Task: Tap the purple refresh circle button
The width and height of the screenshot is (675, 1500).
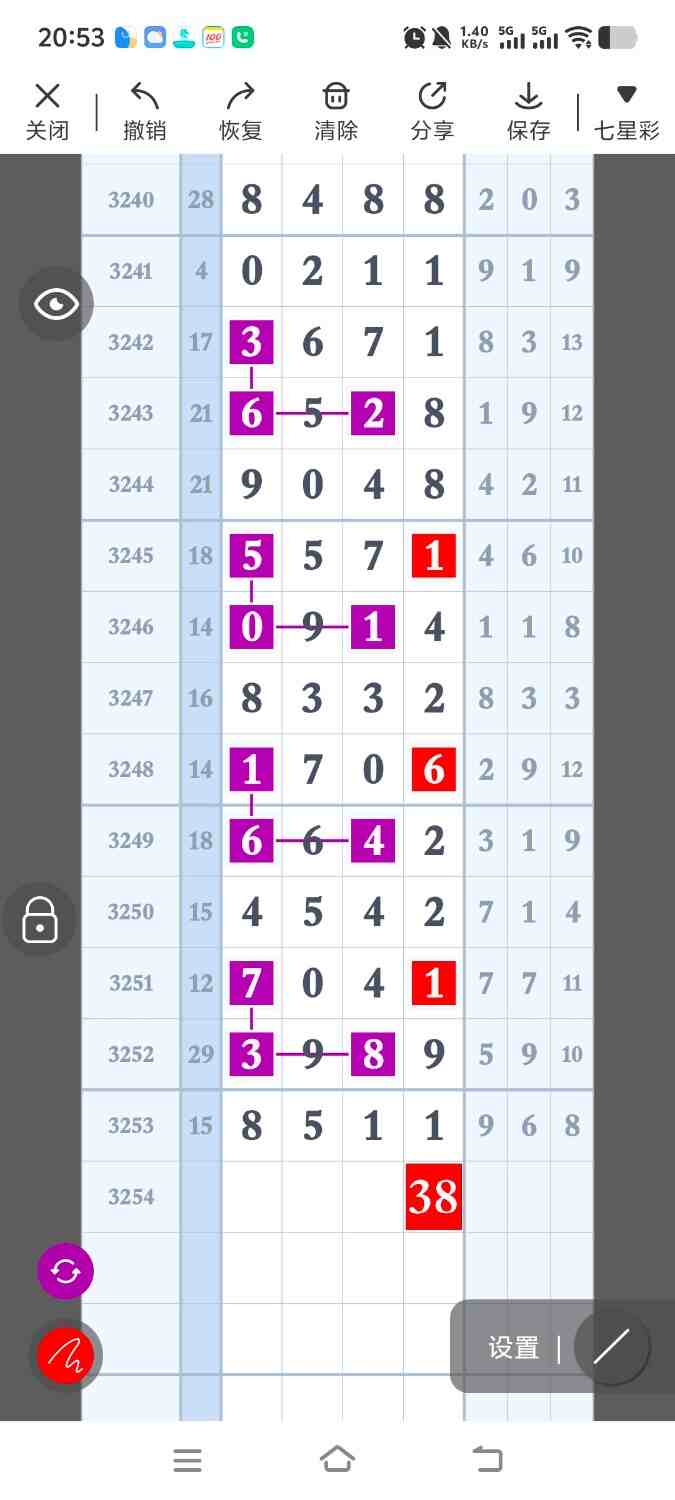Action: click(x=65, y=1271)
